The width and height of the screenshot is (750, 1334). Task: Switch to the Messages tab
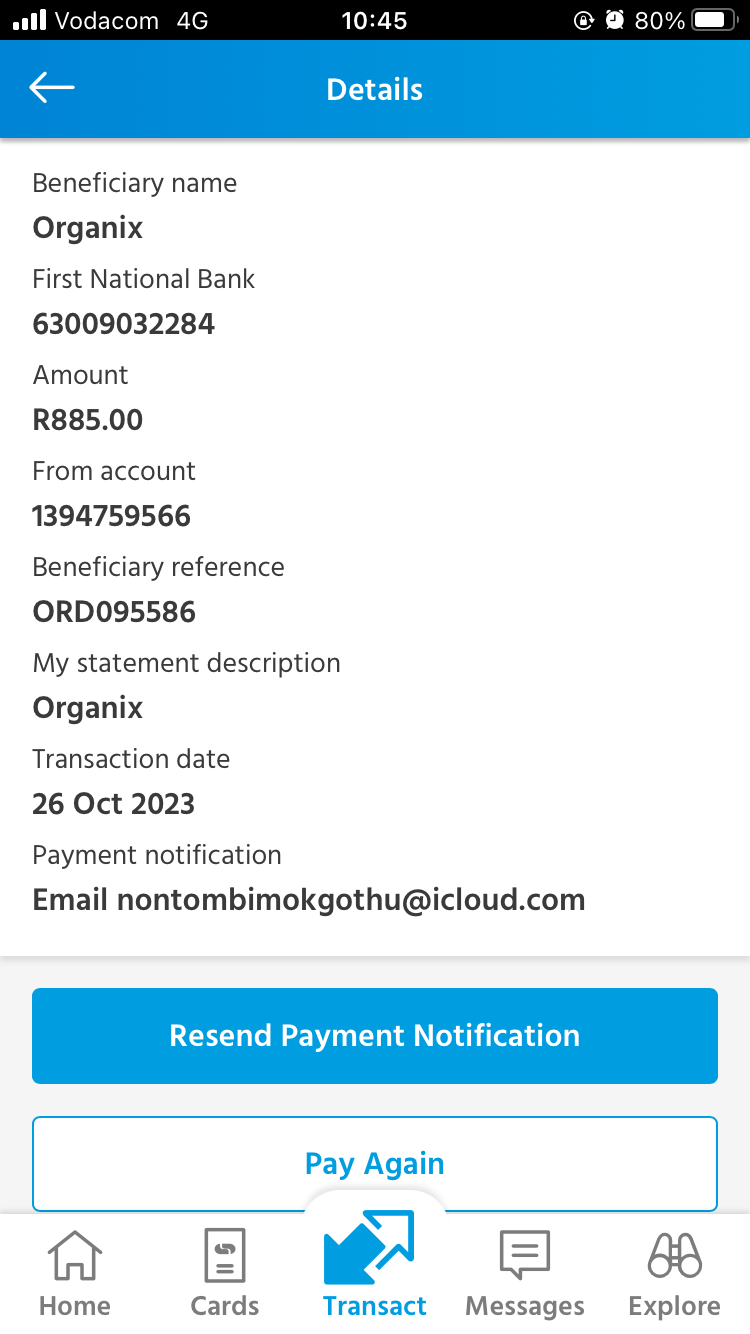click(x=525, y=1274)
